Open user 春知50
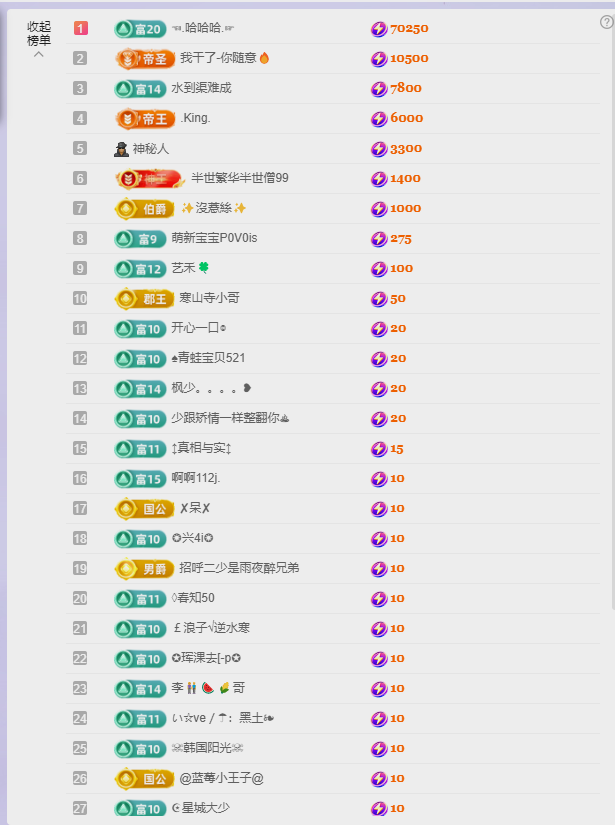This screenshot has width=615, height=825. pos(193,599)
